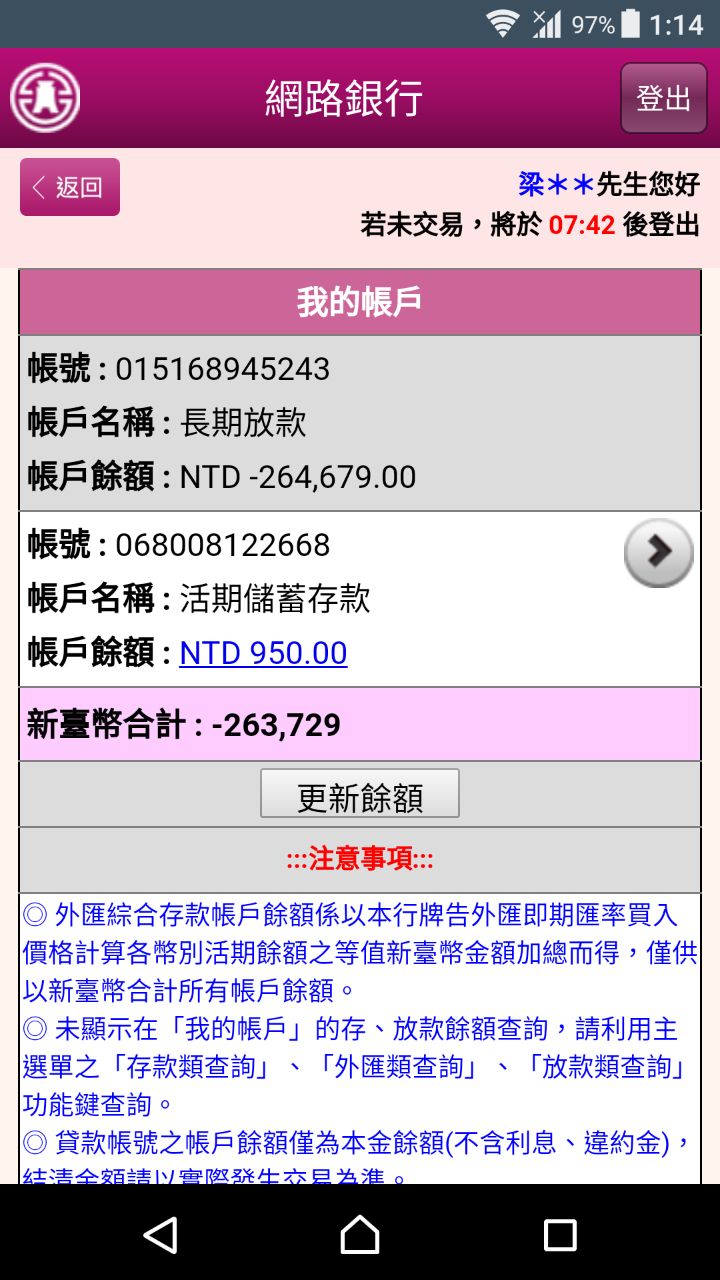Refresh balances with 更新餘額
Viewport: 720px width, 1280px height.
tap(360, 795)
